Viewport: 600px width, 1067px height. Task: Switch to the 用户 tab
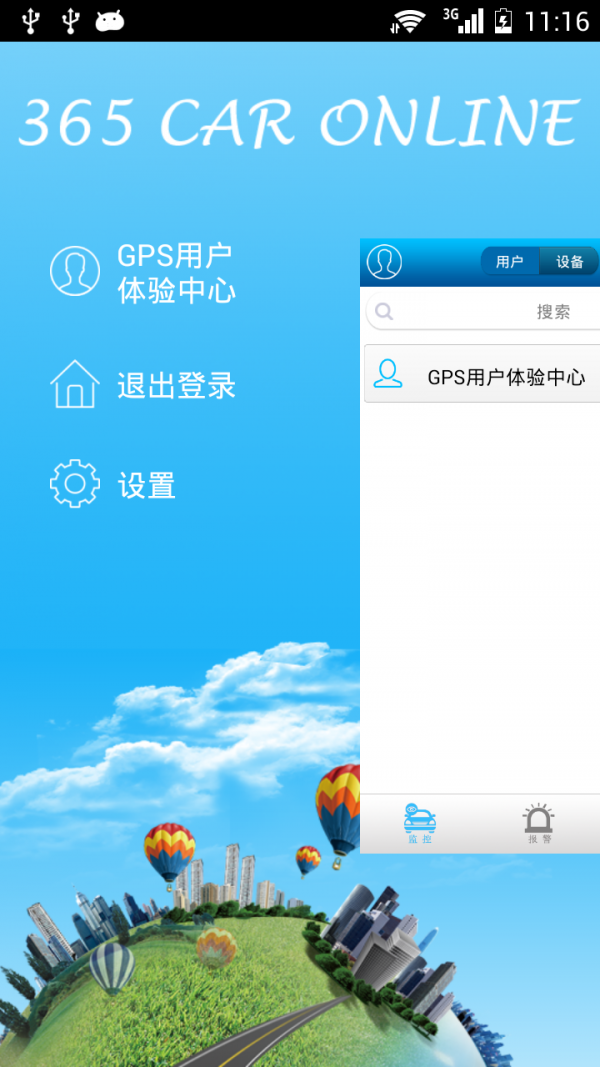tap(510, 262)
